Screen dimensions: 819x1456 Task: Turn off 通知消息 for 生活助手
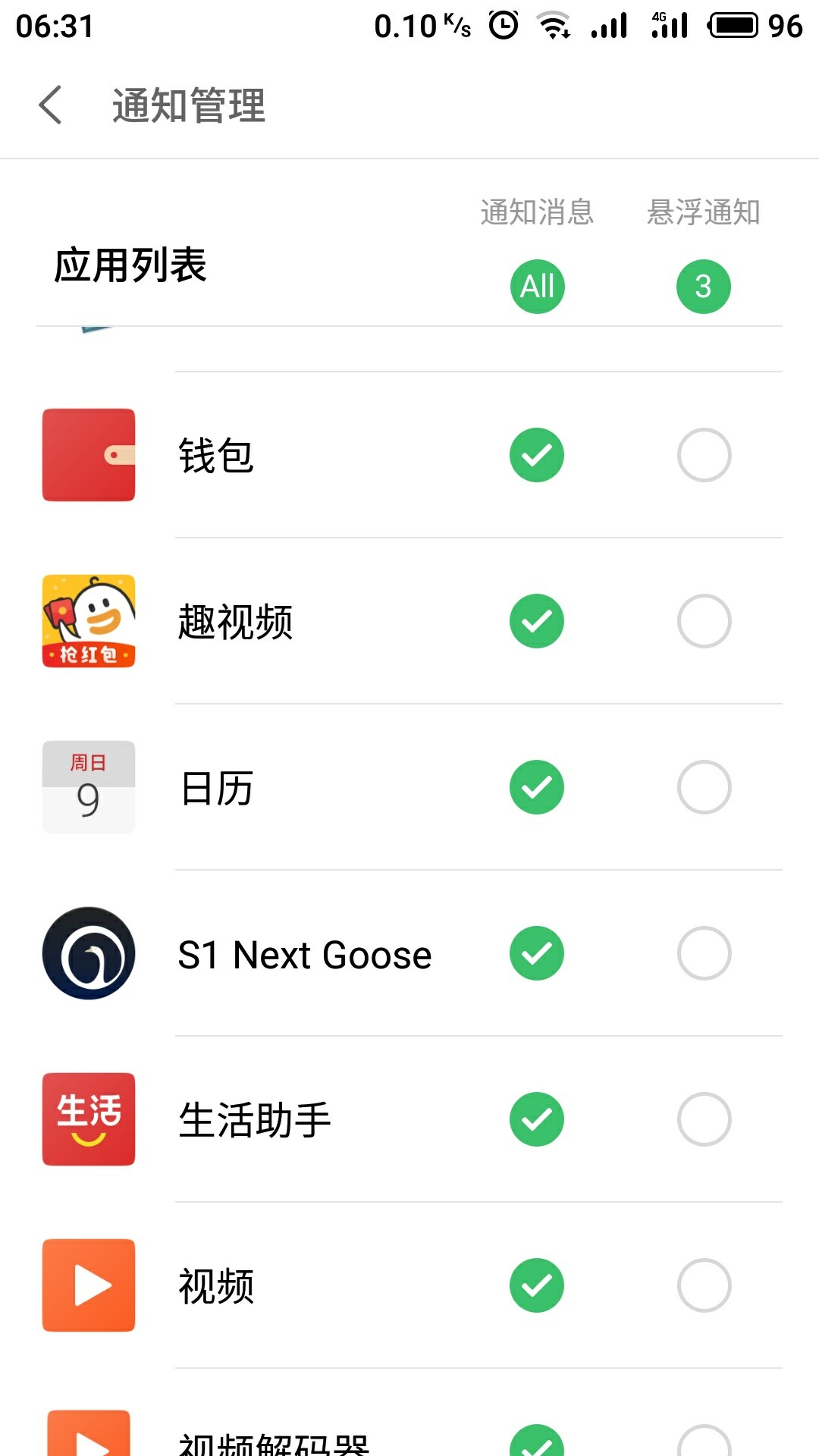[537, 1119]
